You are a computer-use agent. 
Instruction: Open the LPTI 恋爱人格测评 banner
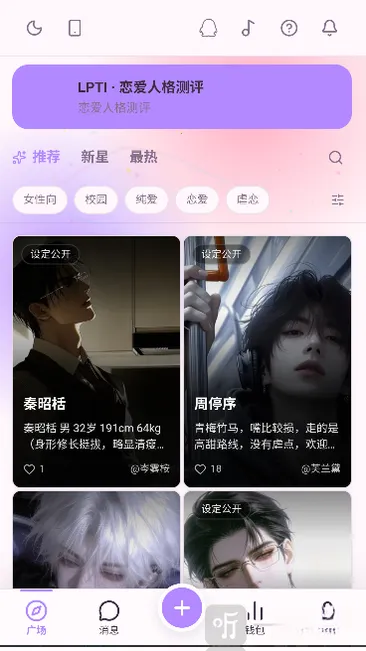pos(182,96)
